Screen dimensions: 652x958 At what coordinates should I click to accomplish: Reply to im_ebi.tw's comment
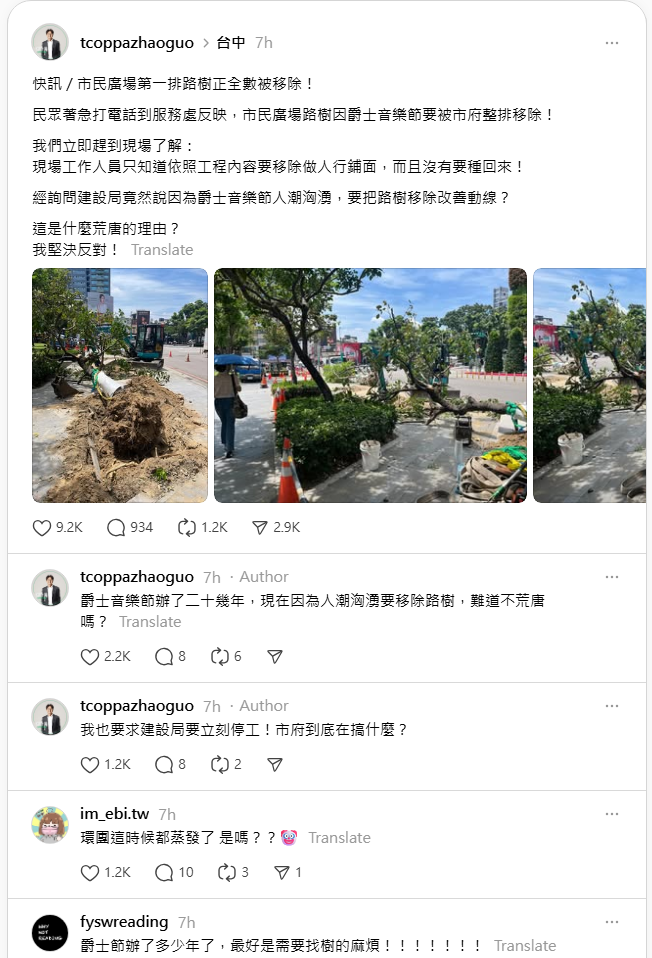coord(165,873)
